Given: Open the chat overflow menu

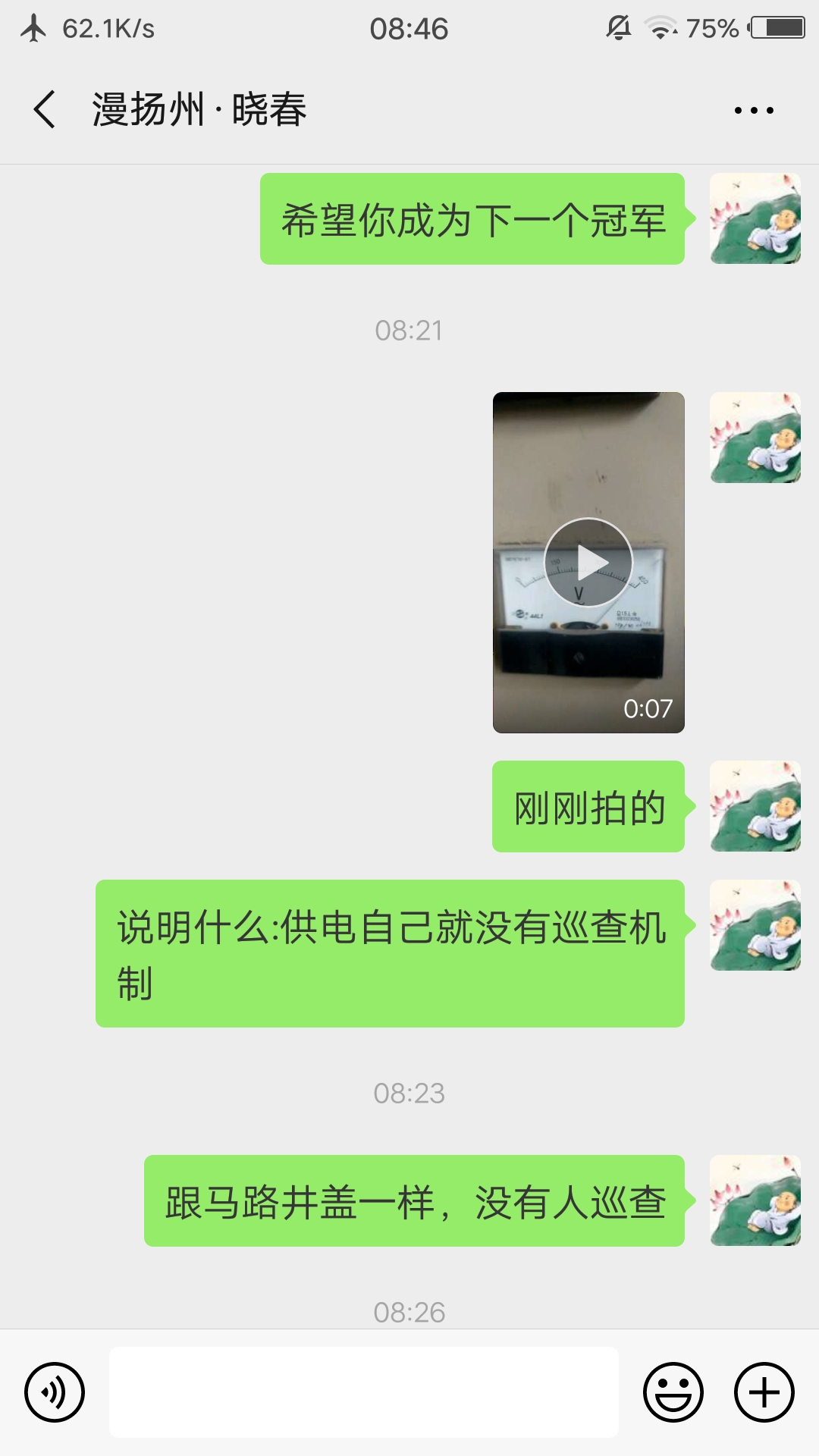Looking at the screenshot, I should point(754,111).
